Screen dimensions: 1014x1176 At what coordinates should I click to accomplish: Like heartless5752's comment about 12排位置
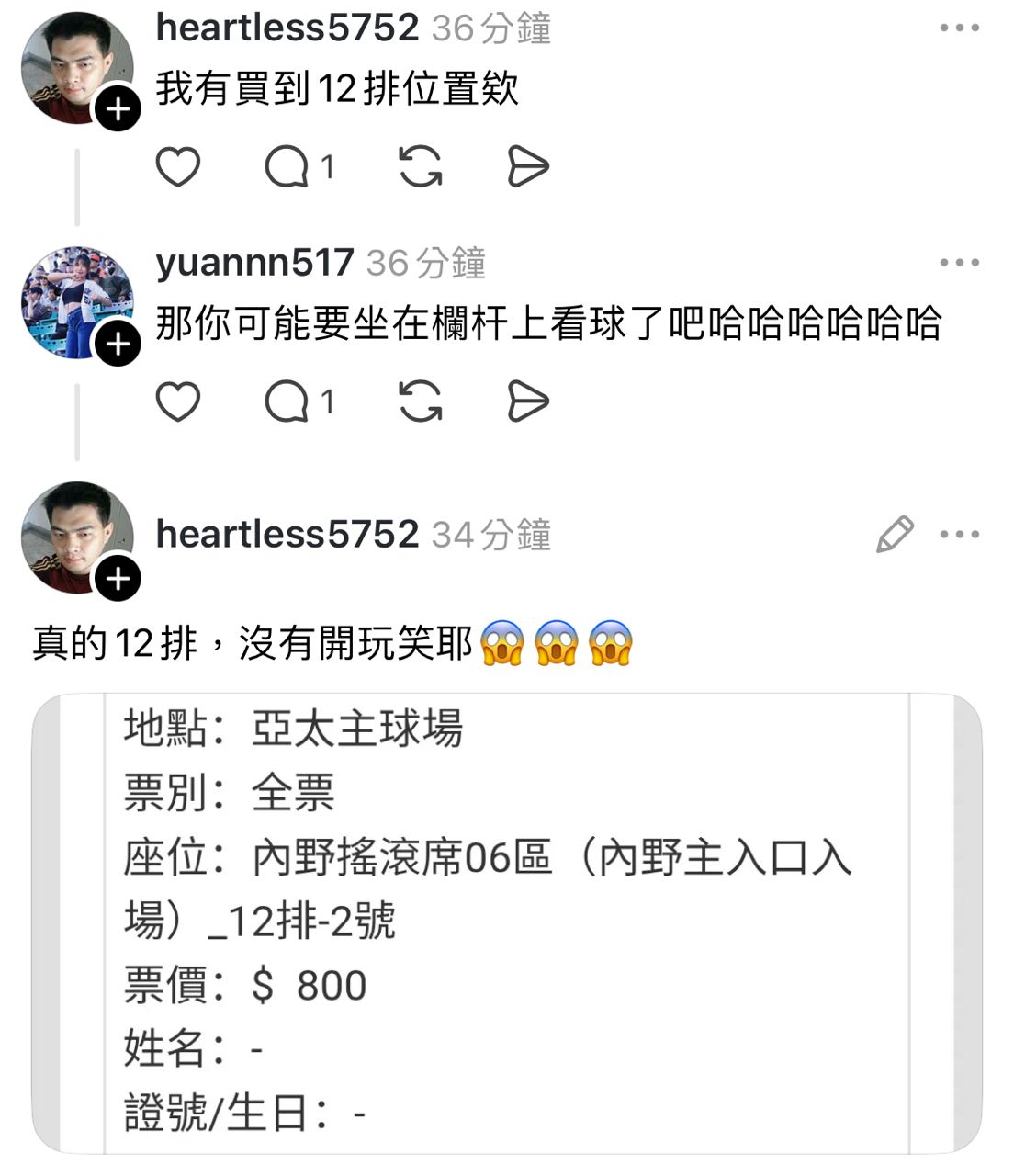click(177, 167)
